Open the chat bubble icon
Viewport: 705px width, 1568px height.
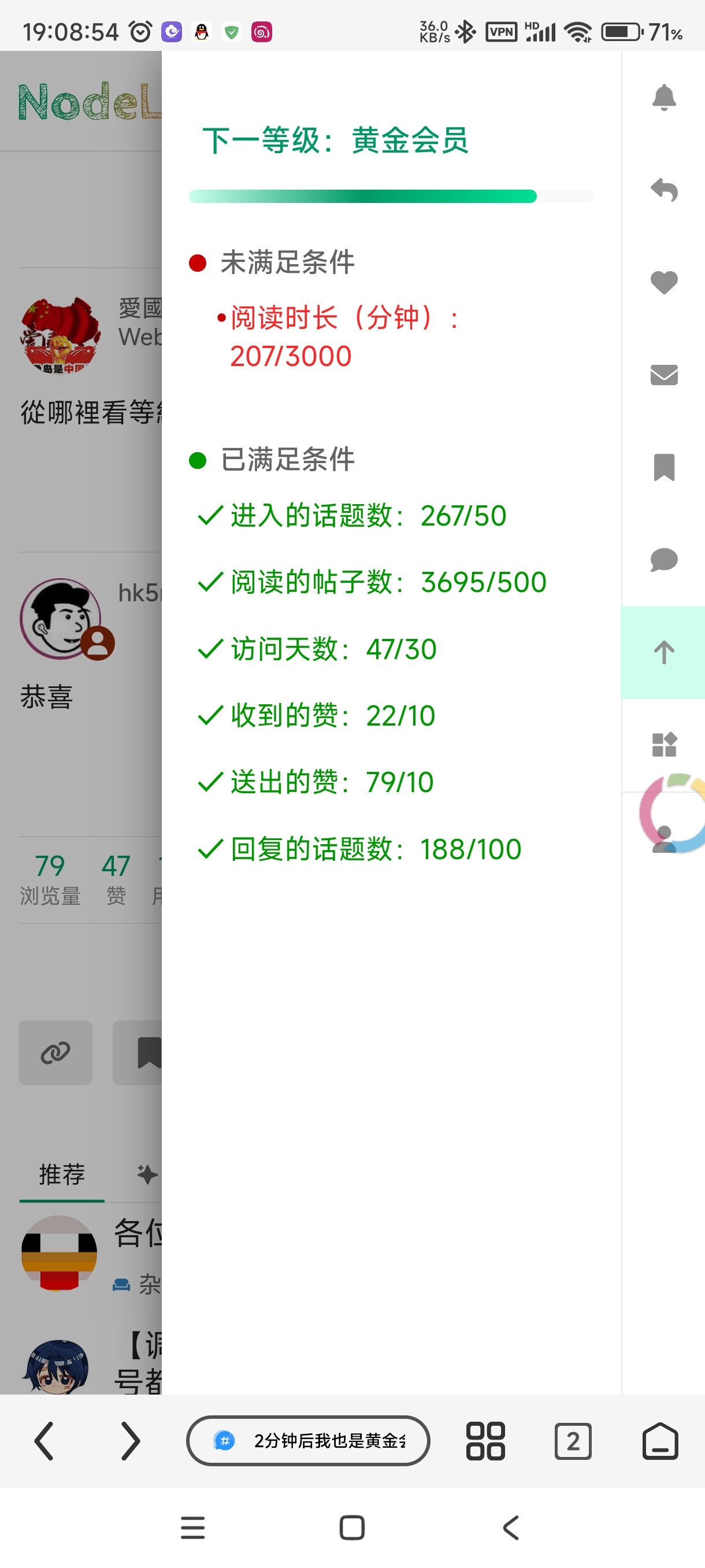(663, 560)
